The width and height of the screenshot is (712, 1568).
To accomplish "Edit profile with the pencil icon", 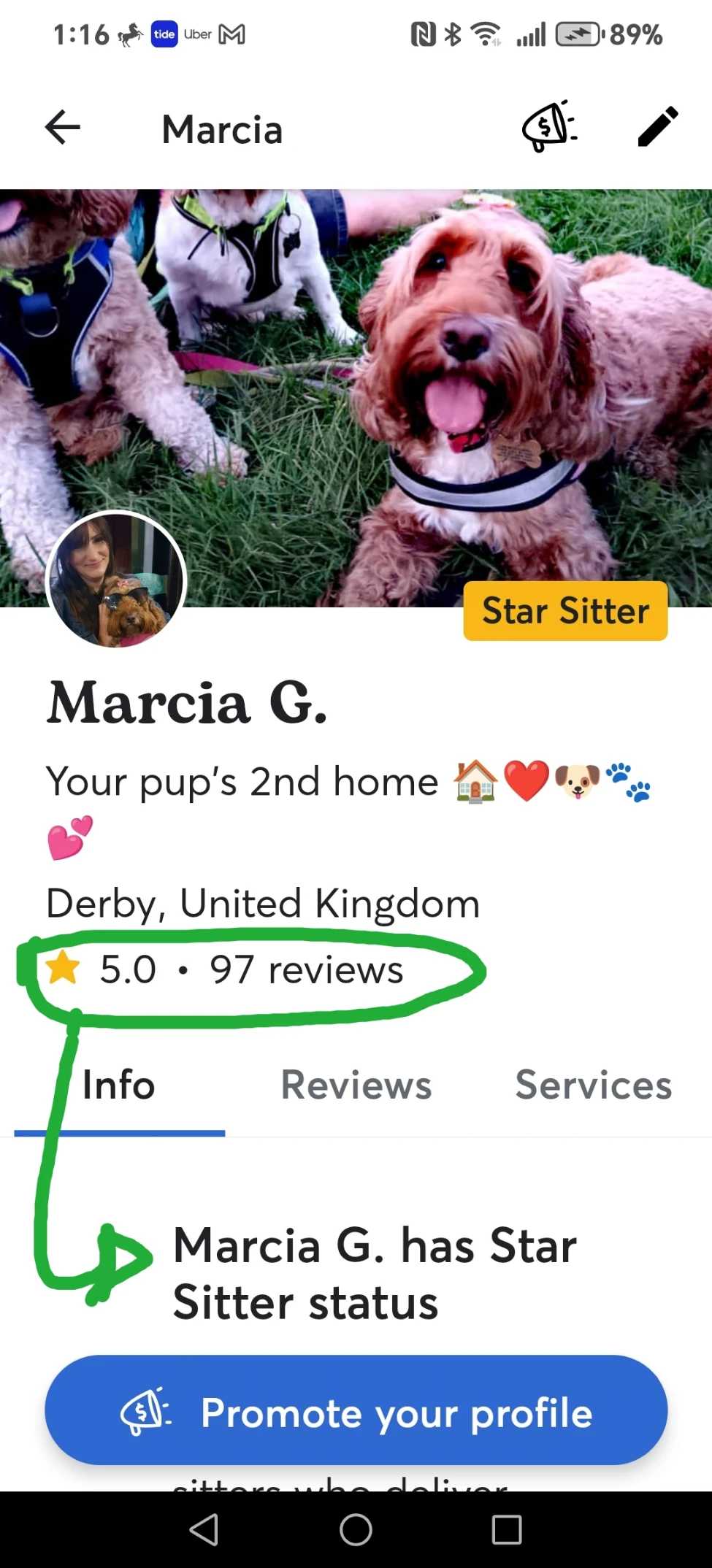I will pyautogui.click(x=657, y=127).
